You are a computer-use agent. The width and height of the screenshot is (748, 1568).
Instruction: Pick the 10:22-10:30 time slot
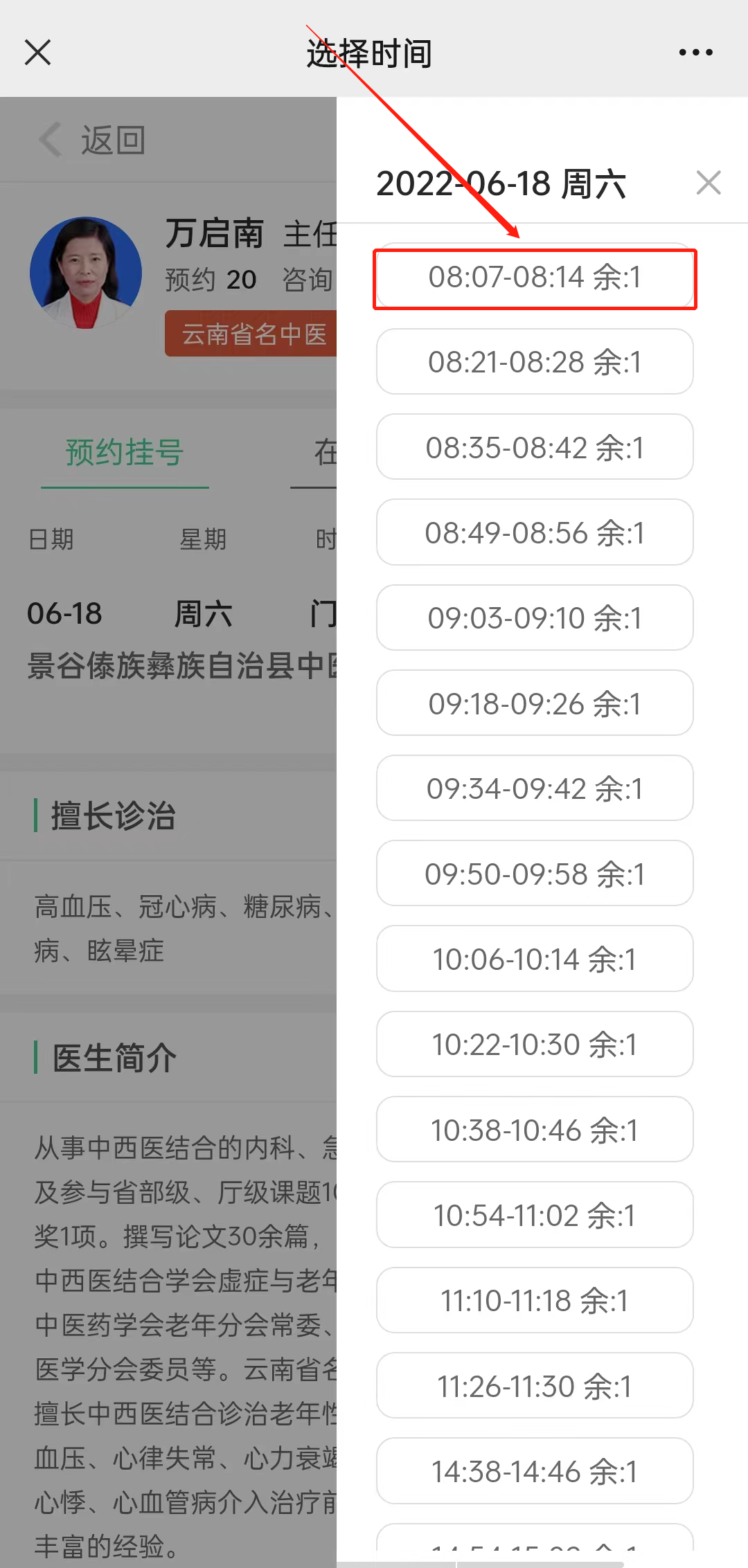[534, 1045]
